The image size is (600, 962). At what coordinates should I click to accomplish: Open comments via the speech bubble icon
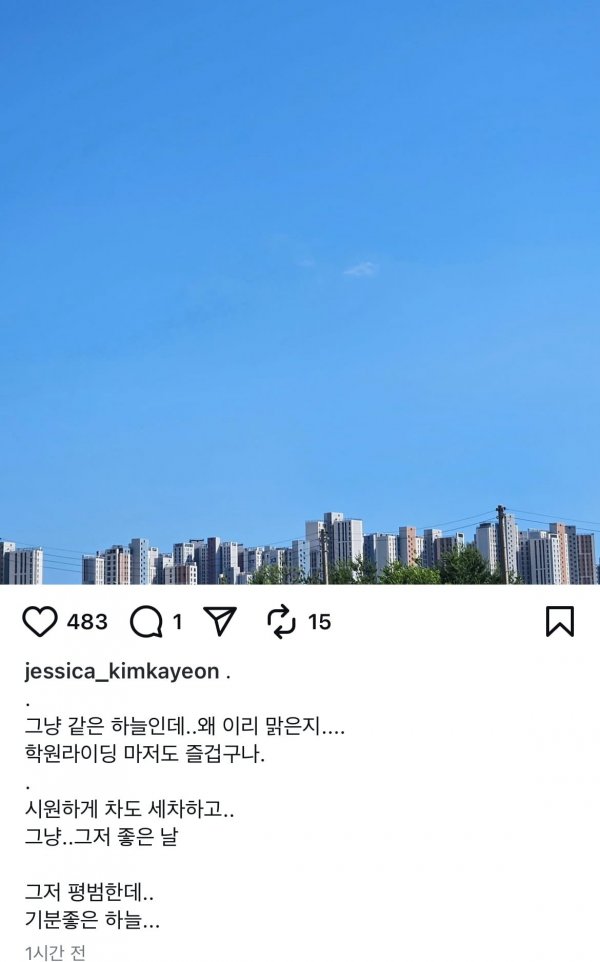pyautogui.click(x=146, y=621)
